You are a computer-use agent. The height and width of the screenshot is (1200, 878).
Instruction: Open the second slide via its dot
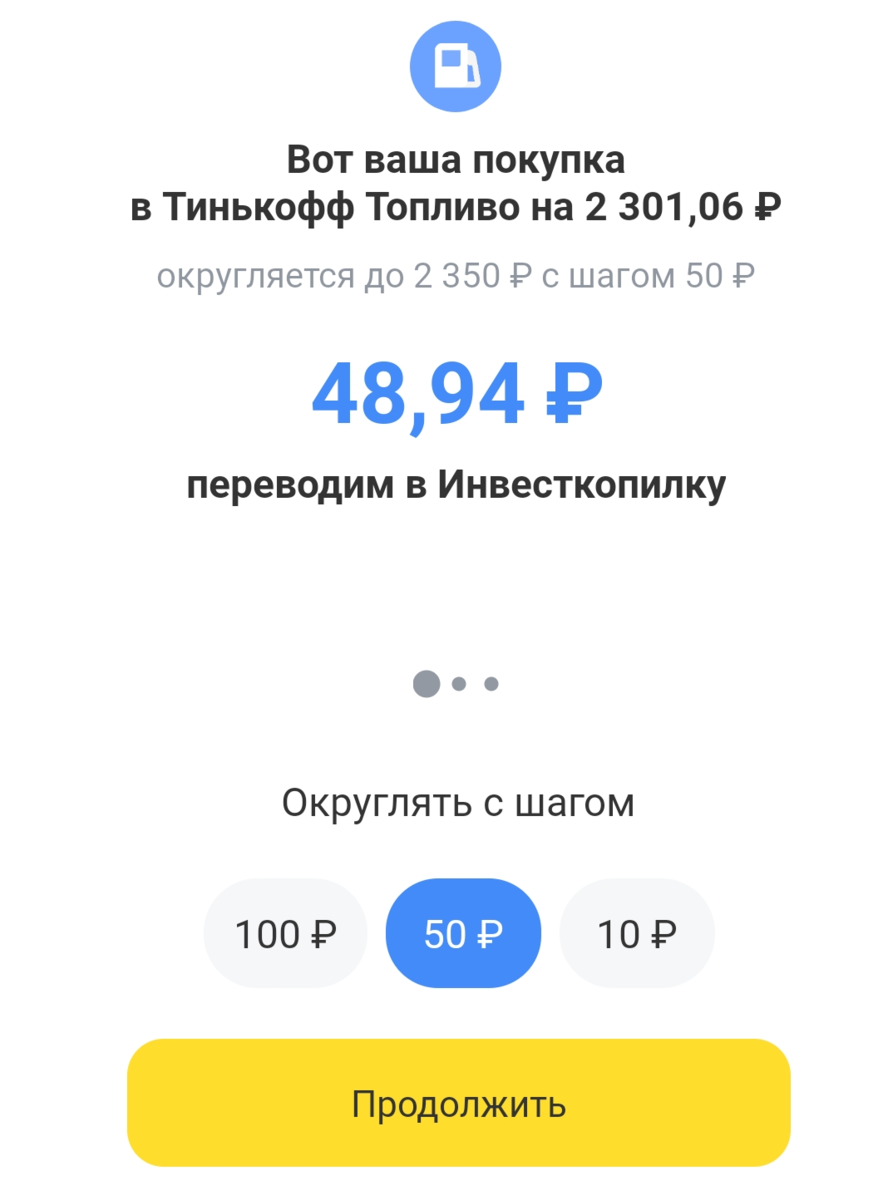point(461,684)
